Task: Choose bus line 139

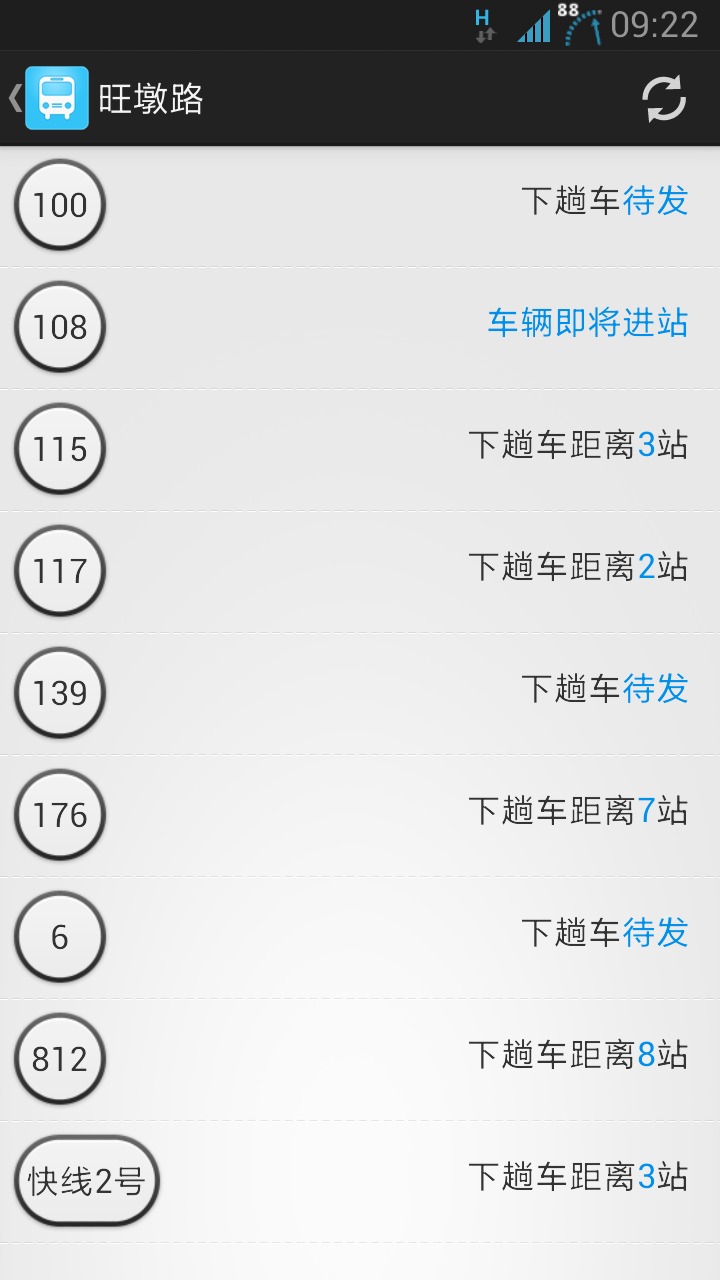Action: (x=360, y=694)
